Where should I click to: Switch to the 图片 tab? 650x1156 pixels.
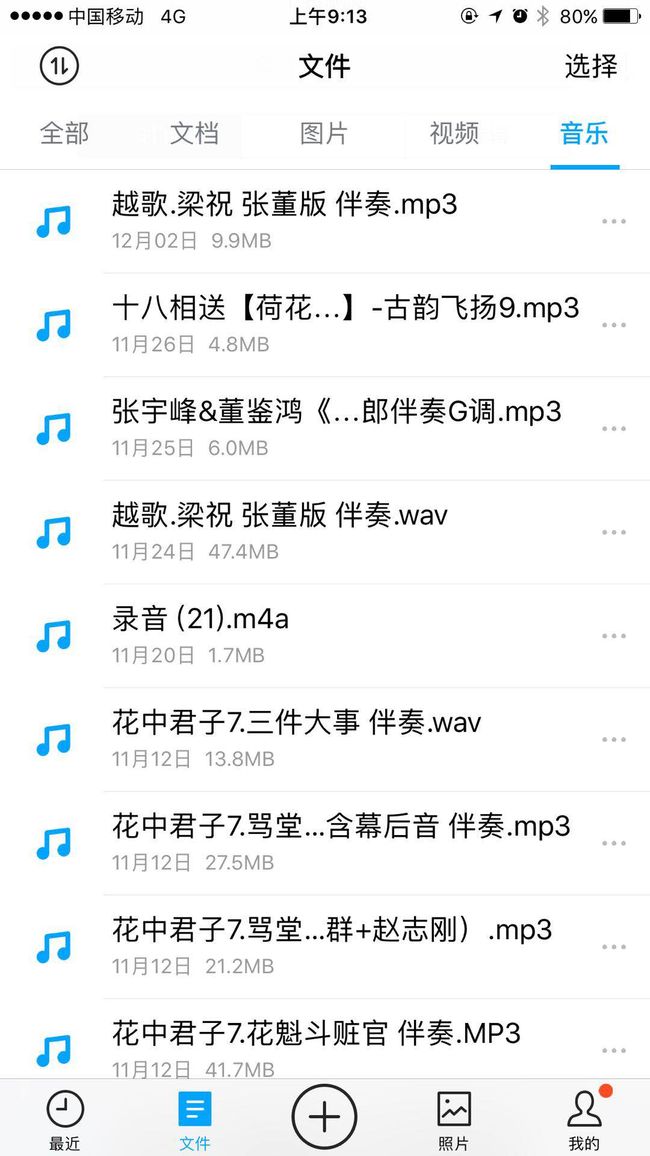coord(324,133)
